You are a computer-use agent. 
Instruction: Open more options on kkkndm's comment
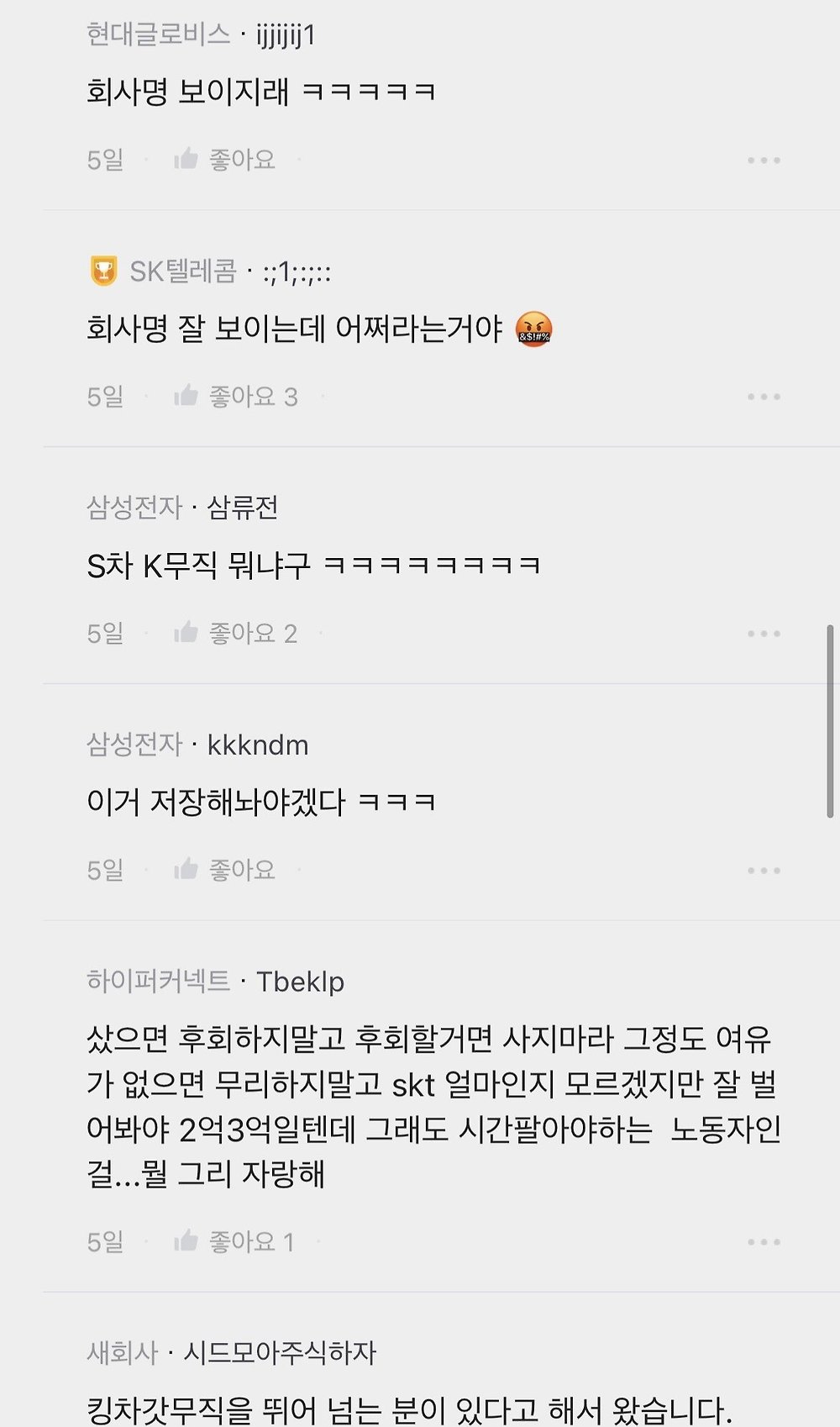pyautogui.click(x=764, y=871)
